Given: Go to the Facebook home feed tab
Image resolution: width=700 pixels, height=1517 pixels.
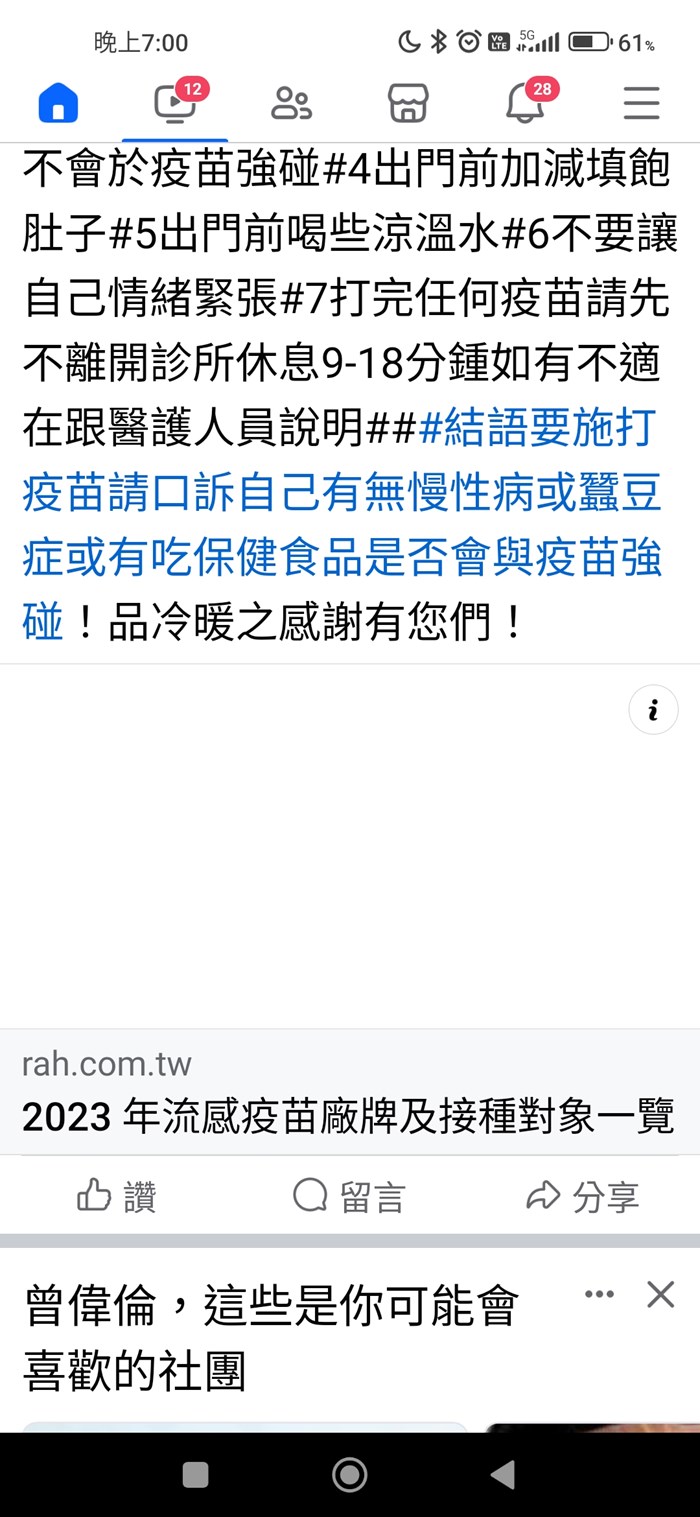Looking at the screenshot, I should tap(58, 103).
